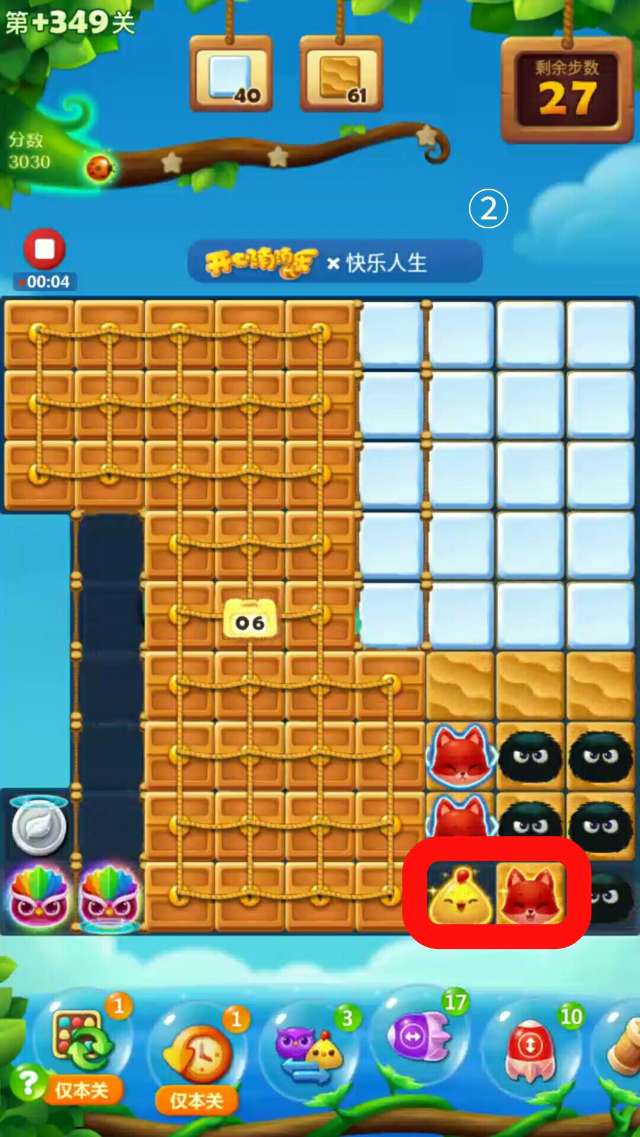Tap the highlighted red fox piece
This screenshot has height=1137, width=640.
pos(530,893)
